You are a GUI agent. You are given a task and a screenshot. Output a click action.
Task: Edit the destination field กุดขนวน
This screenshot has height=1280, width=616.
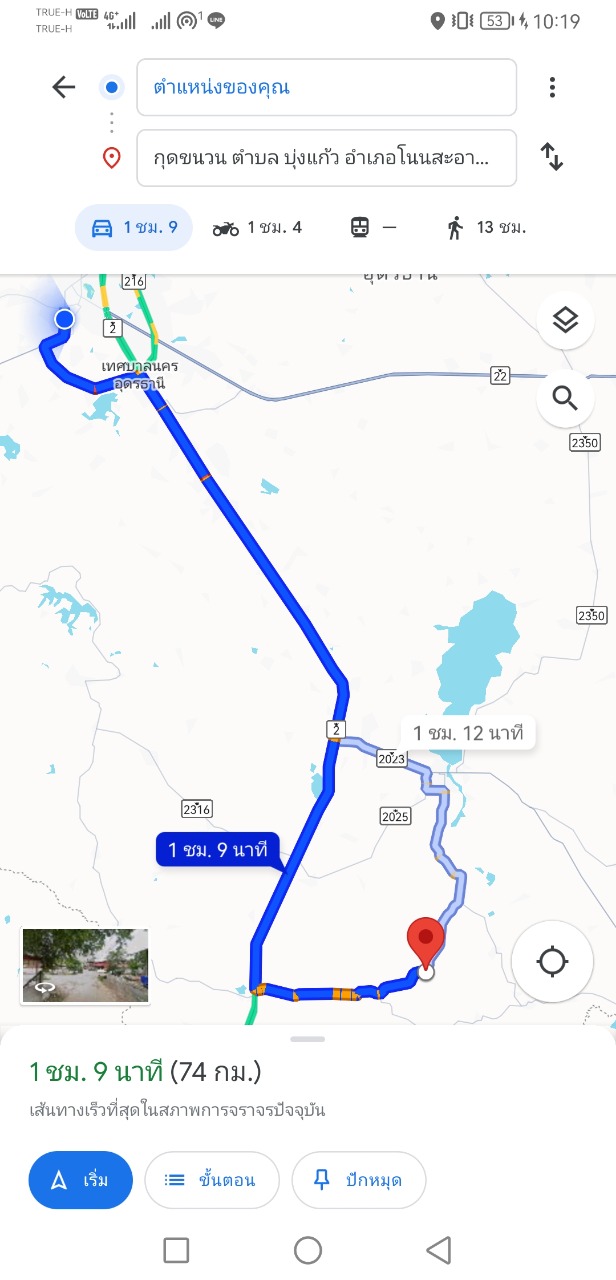tap(326, 158)
